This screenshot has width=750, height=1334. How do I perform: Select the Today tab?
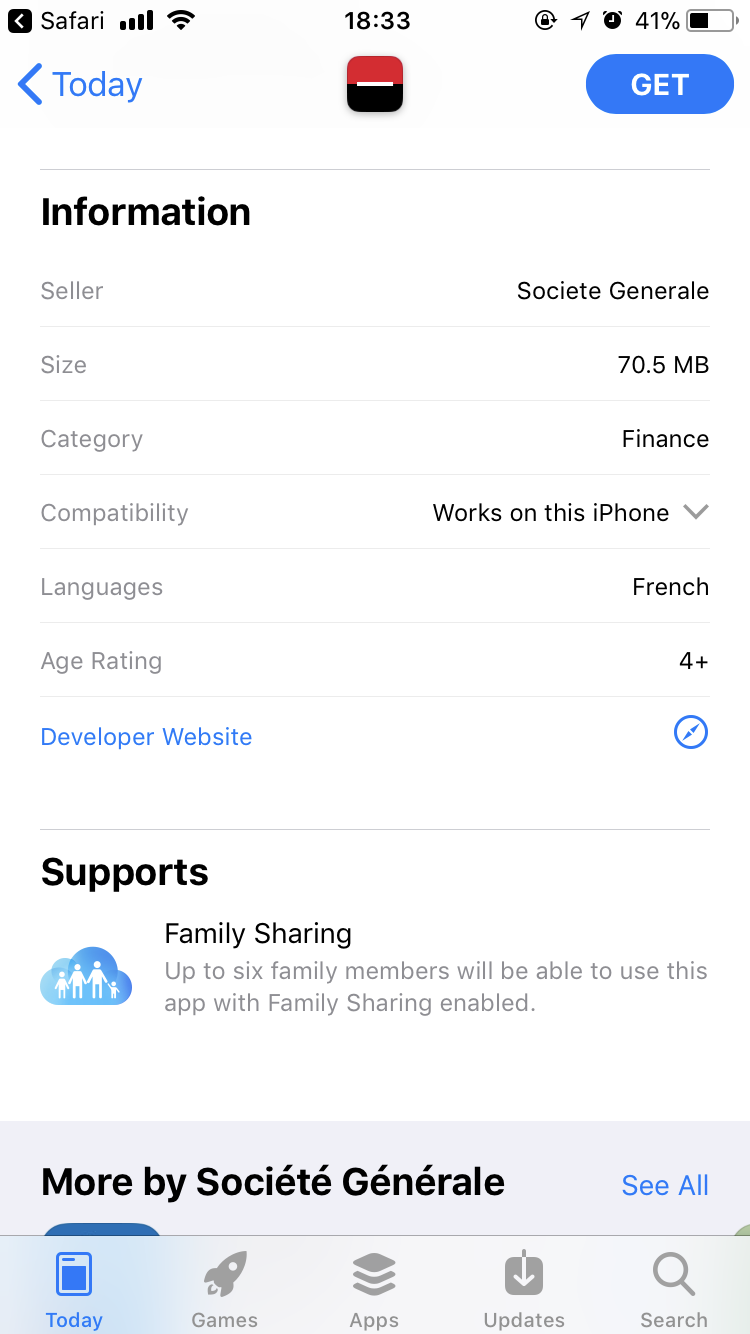[74, 1290]
